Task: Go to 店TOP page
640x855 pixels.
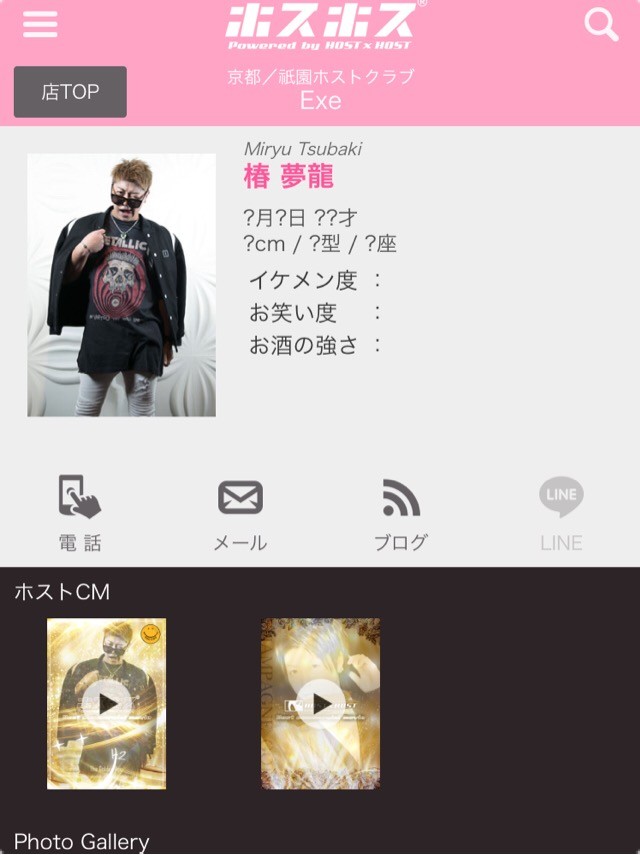Action: coord(70,92)
